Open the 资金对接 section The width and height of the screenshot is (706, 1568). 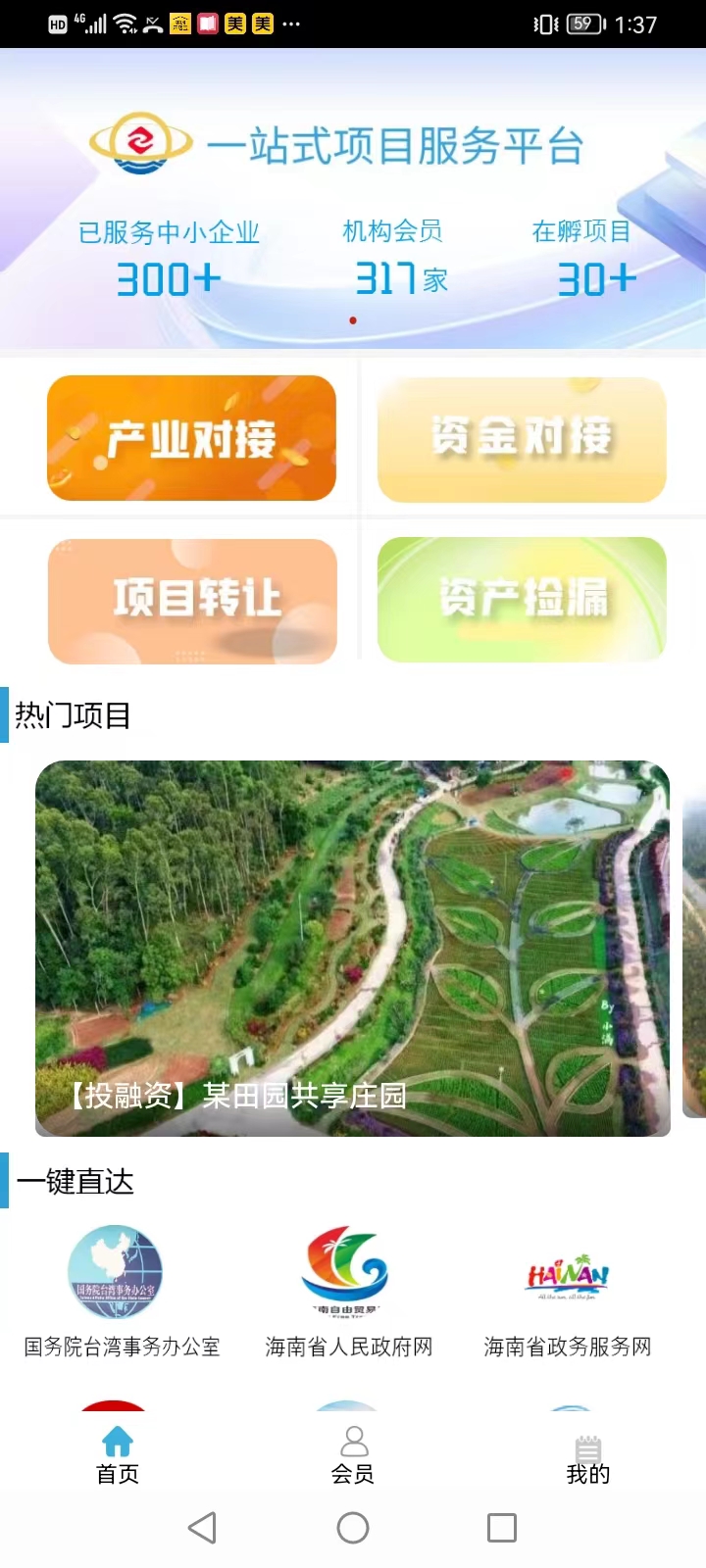(x=521, y=437)
